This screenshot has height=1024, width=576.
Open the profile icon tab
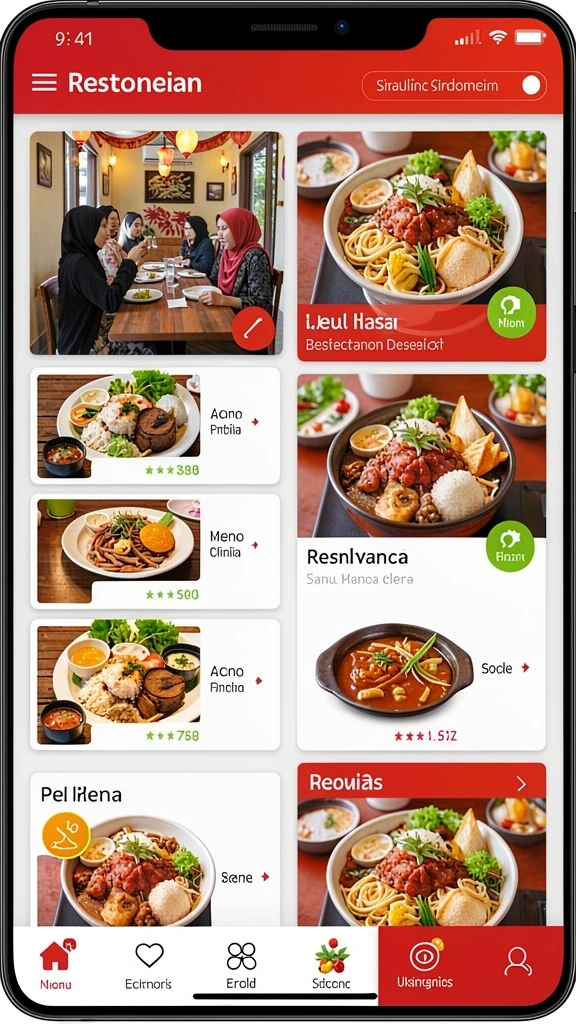[517, 962]
